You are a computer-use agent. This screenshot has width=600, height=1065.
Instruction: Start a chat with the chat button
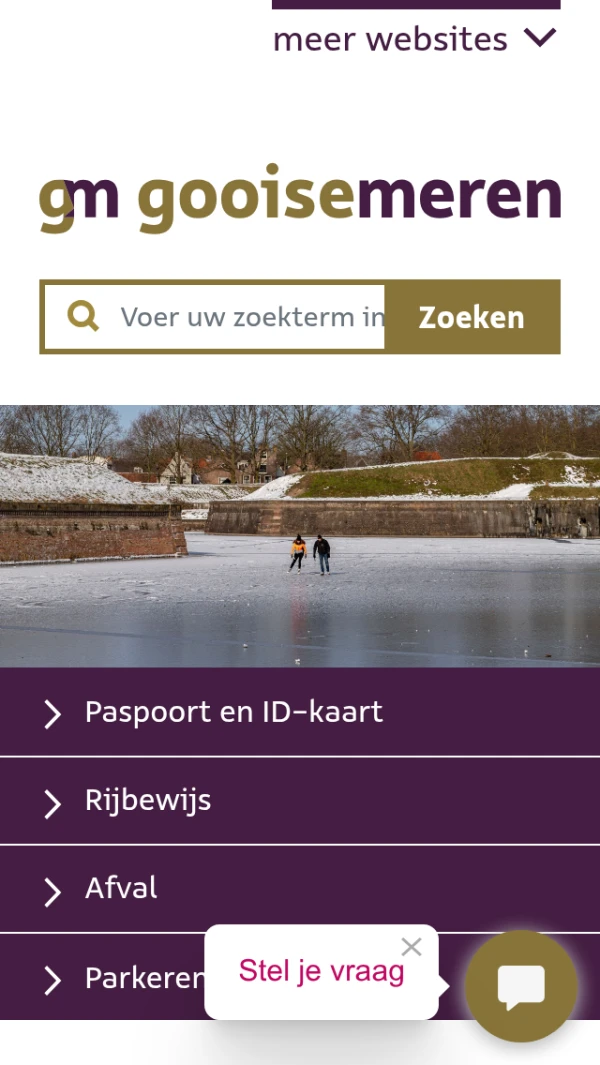click(x=521, y=986)
